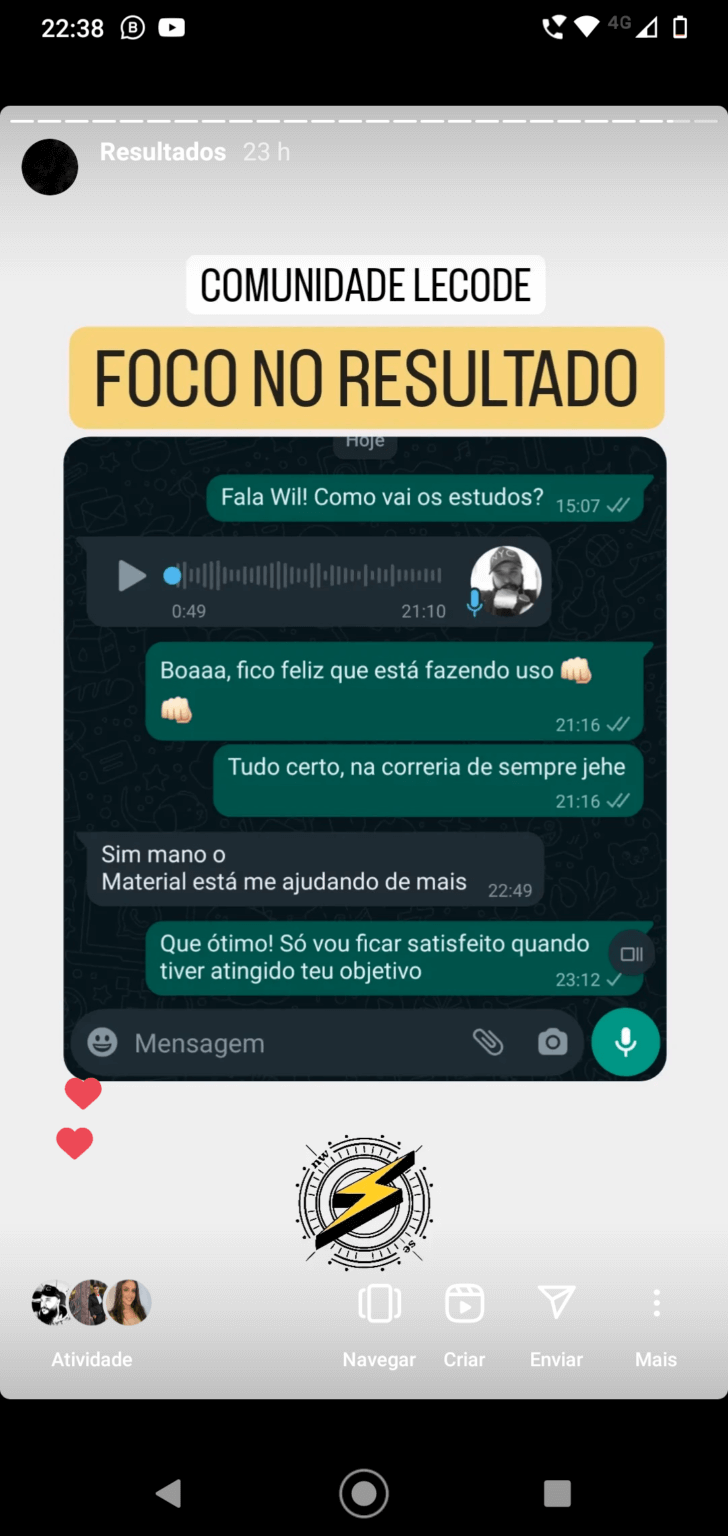Toggle the YouTube notification icon in status bar
Viewport: 728px width, 1536px height.
pyautogui.click(x=171, y=28)
